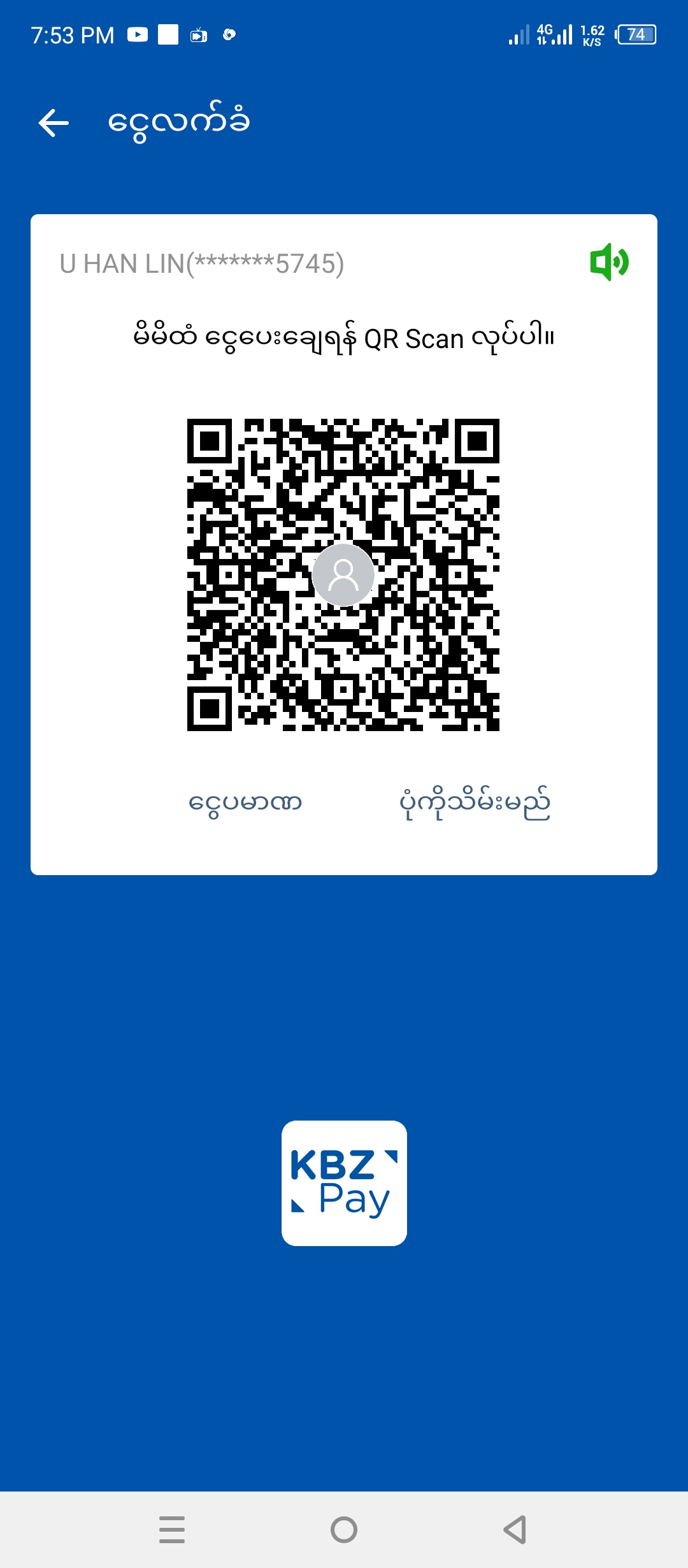Go back using the top arrow

pos(54,122)
